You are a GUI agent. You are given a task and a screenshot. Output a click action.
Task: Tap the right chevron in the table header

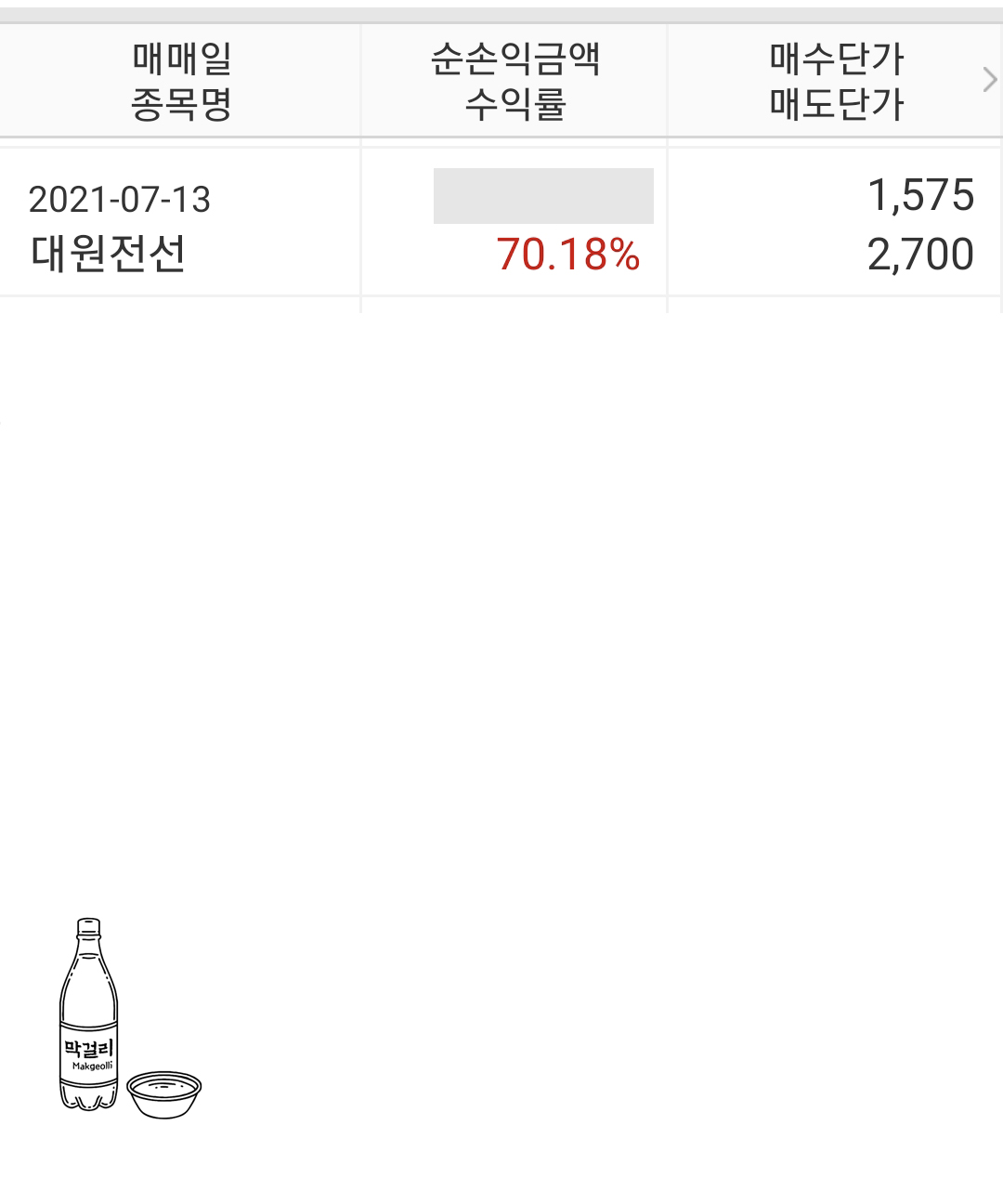point(989,81)
